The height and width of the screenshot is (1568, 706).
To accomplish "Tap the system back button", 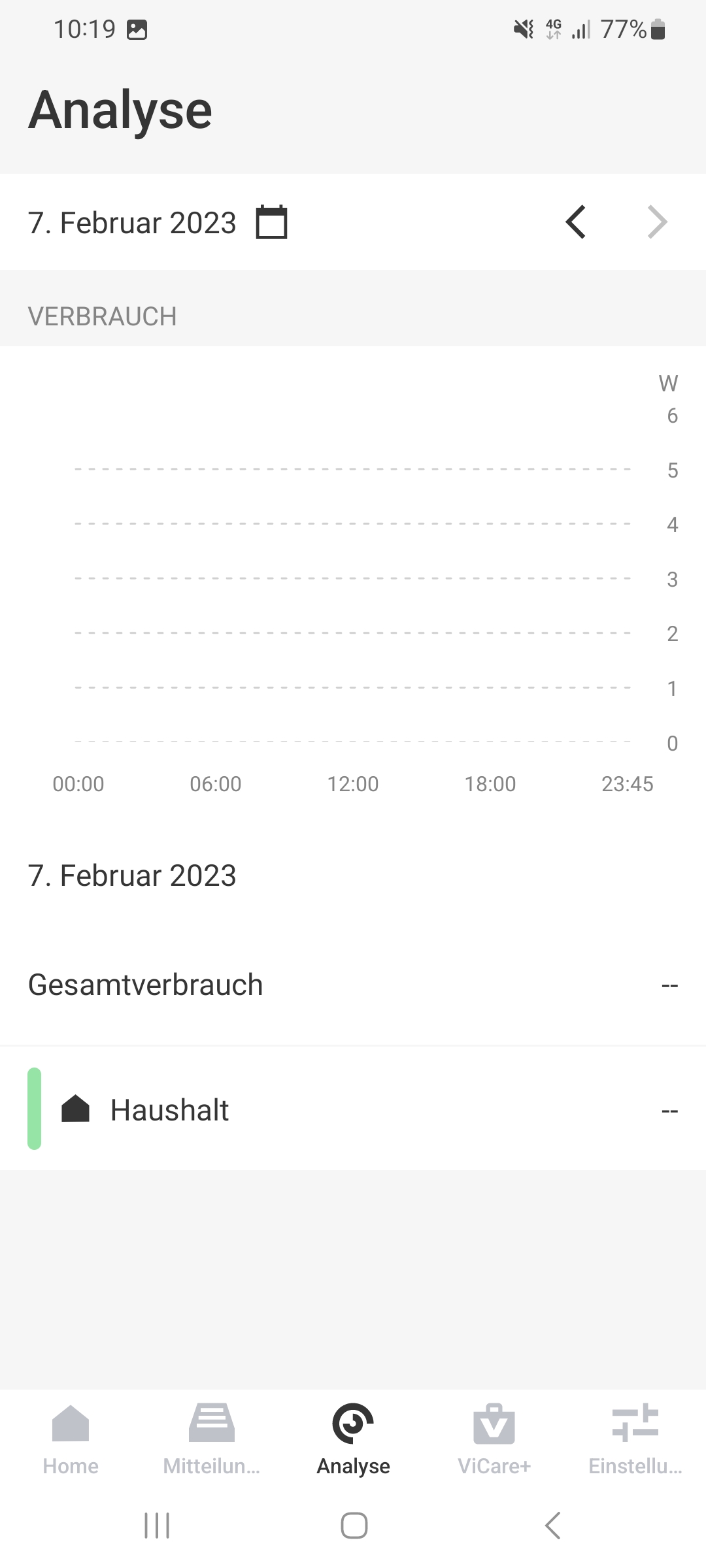I will pos(552,1526).
